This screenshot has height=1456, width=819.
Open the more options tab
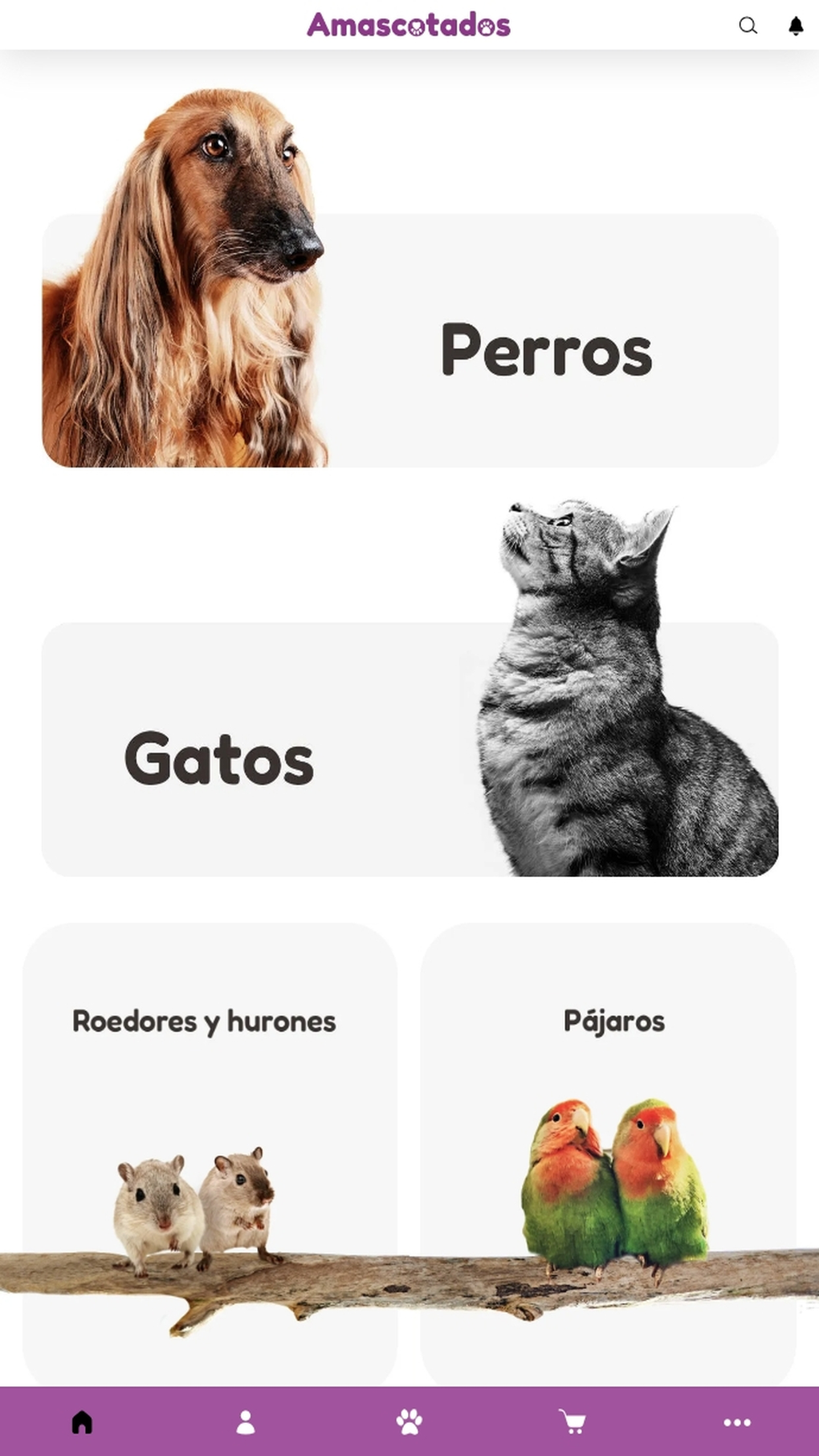736,1421
